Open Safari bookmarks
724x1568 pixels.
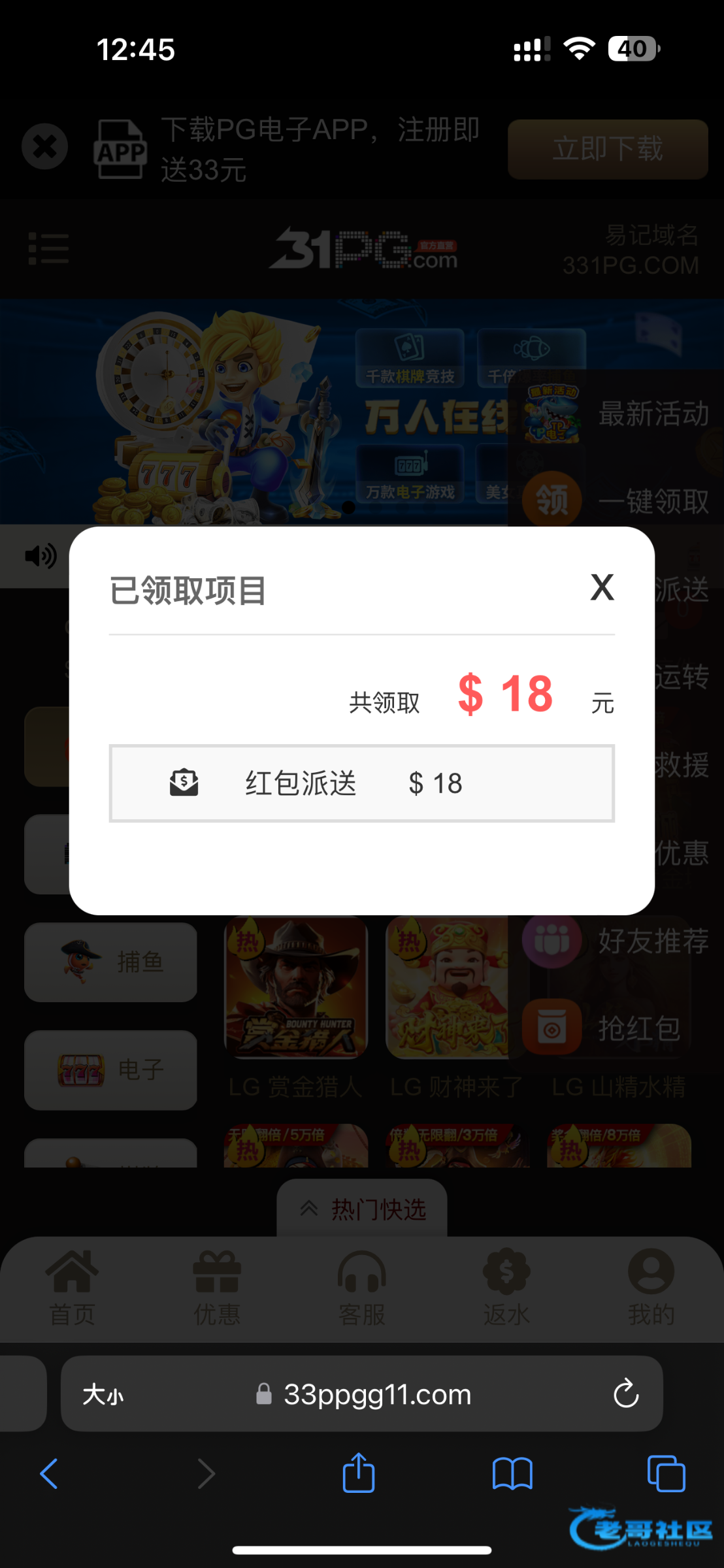(x=512, y=1474)
